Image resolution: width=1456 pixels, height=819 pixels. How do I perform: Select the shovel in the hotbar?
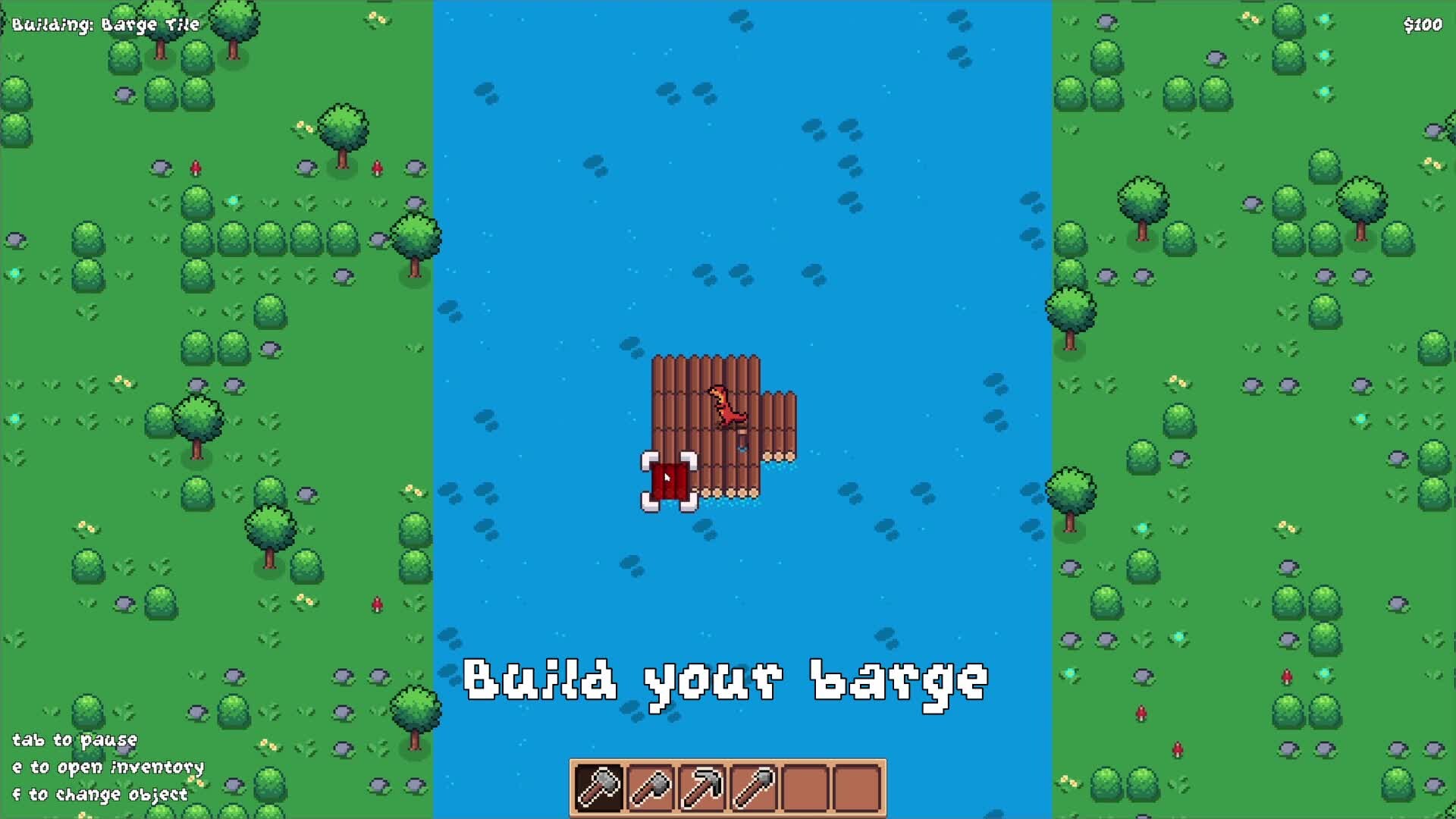point(754,787)
